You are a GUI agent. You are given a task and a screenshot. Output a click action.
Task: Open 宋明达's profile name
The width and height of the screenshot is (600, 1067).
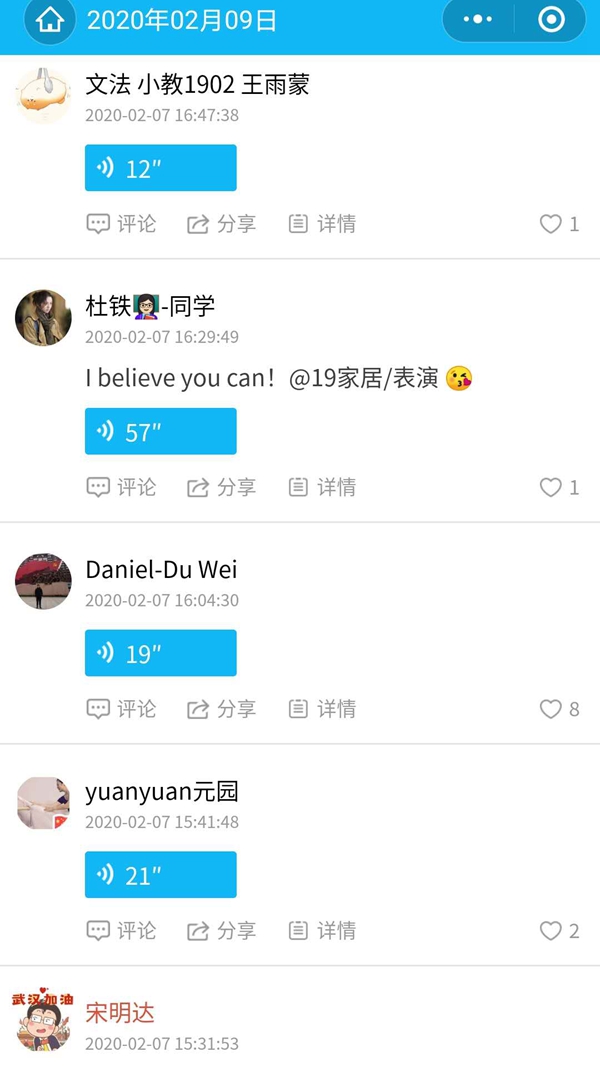[x=120, y=1013]
